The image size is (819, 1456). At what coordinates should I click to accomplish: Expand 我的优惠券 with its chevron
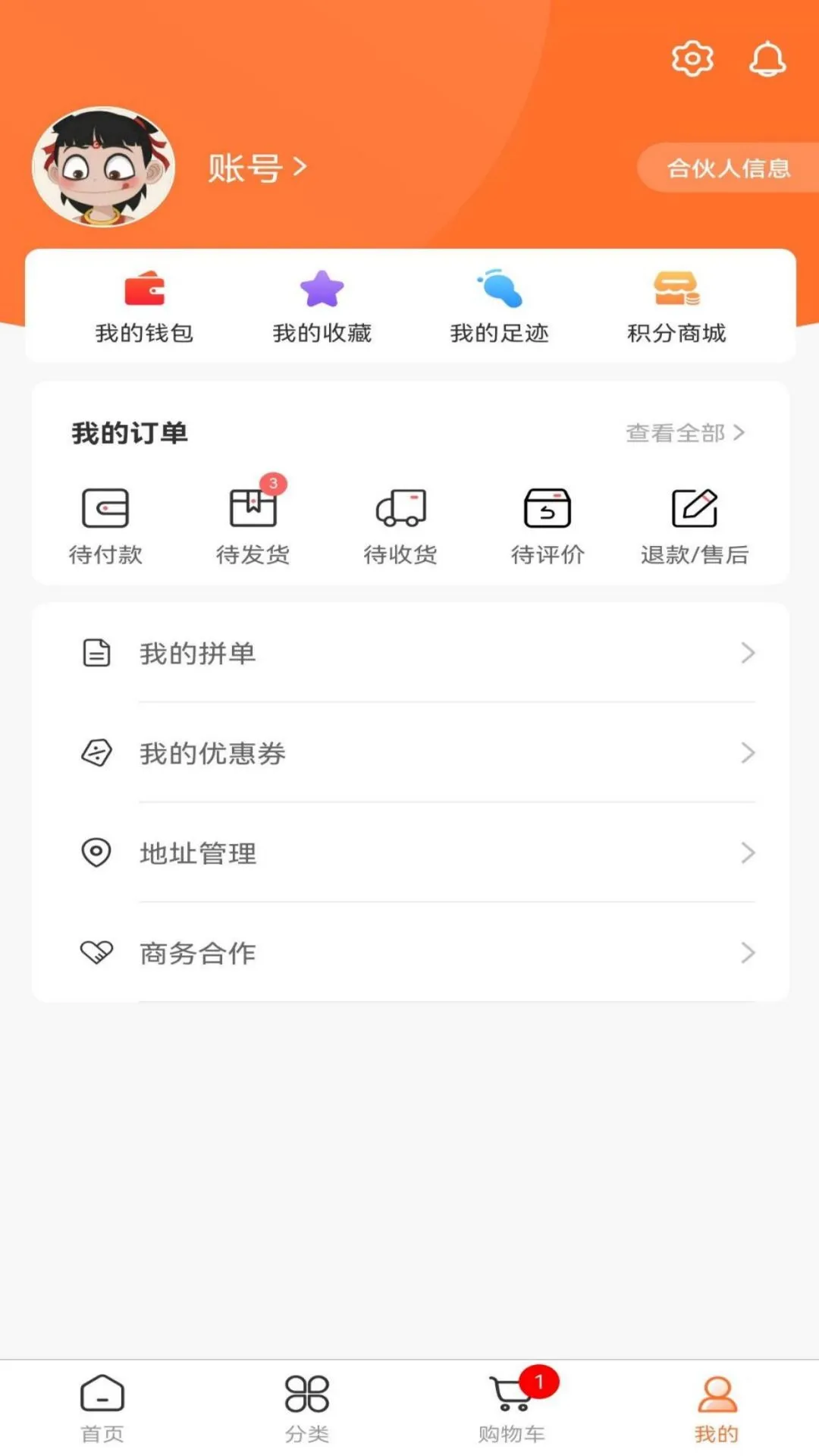(748, 753)
